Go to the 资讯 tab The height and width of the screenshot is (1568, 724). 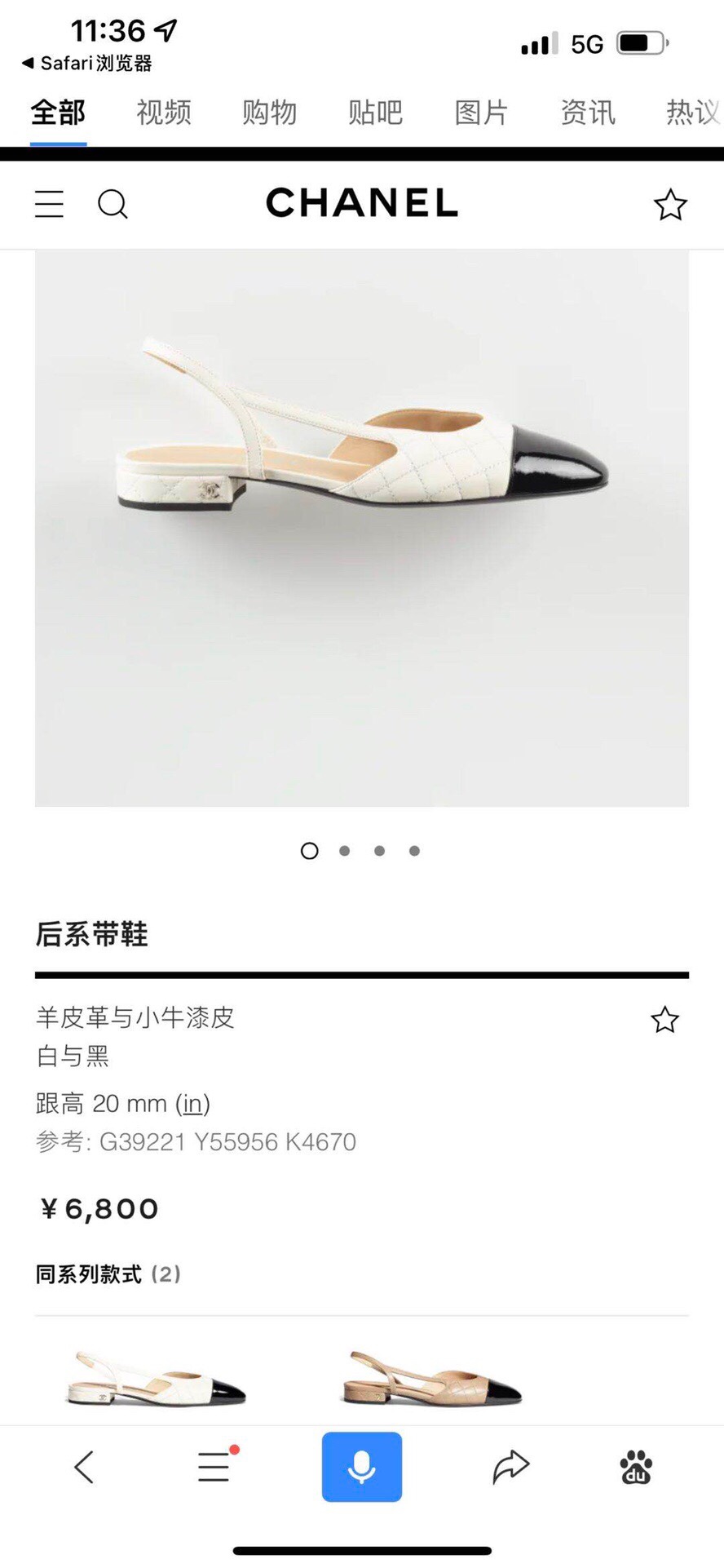[x=587, y=113]
